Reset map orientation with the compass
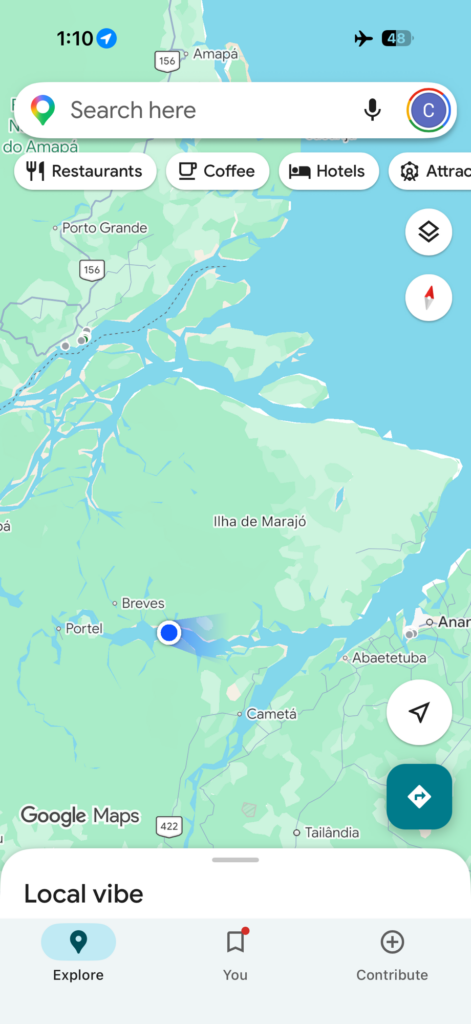 coord(429,298)
